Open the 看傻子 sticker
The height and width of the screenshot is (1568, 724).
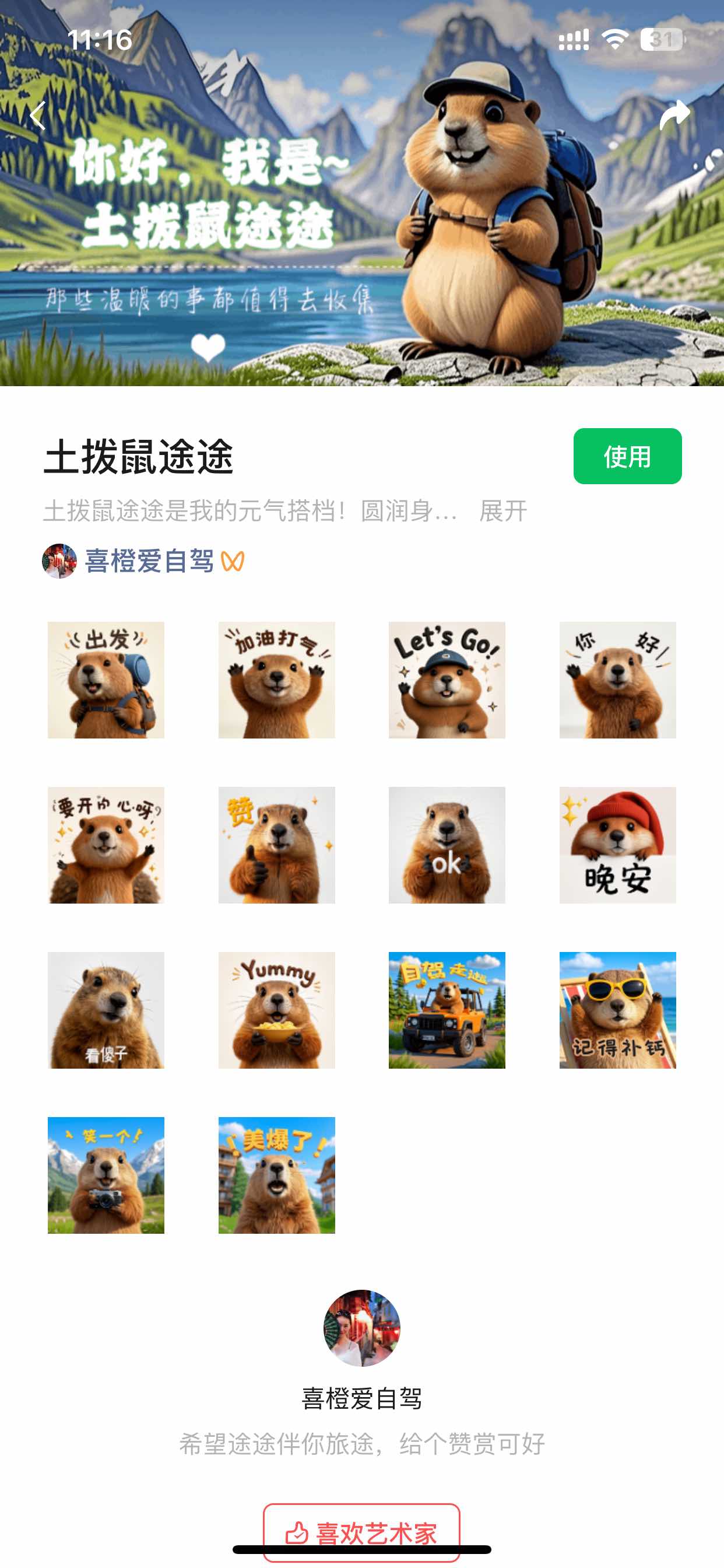click(x=106, y=1009)
